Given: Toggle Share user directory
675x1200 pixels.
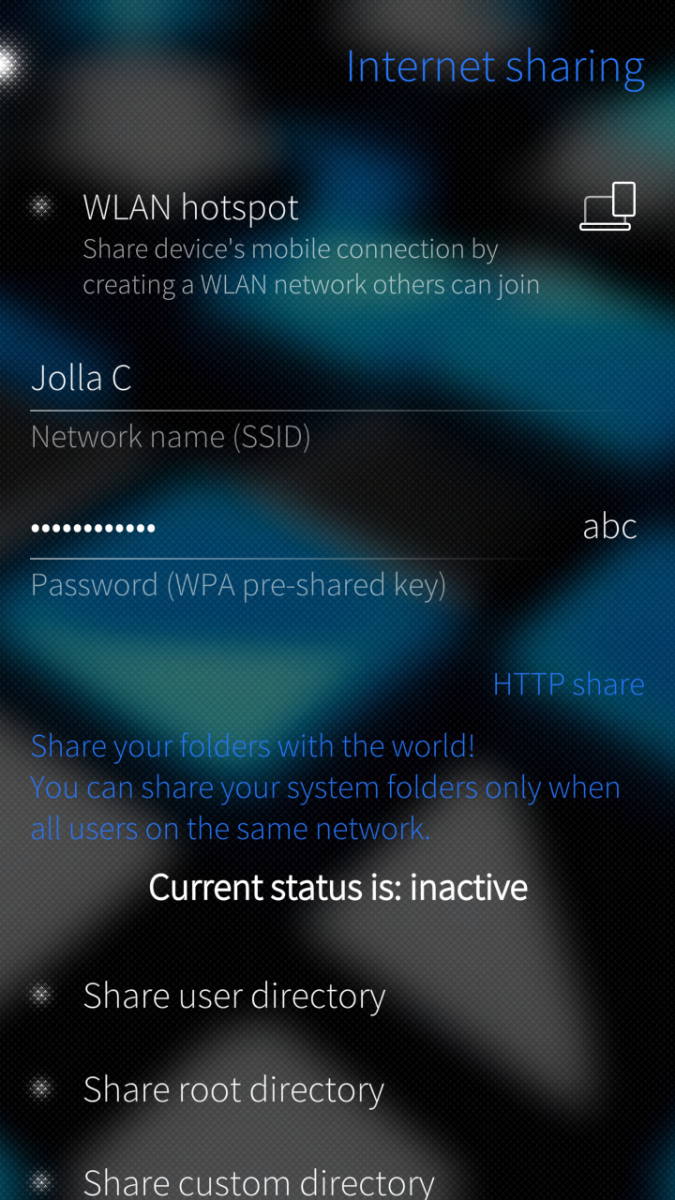Looking at the screenshot, I should pyautogui.click(x=42, y=996).
